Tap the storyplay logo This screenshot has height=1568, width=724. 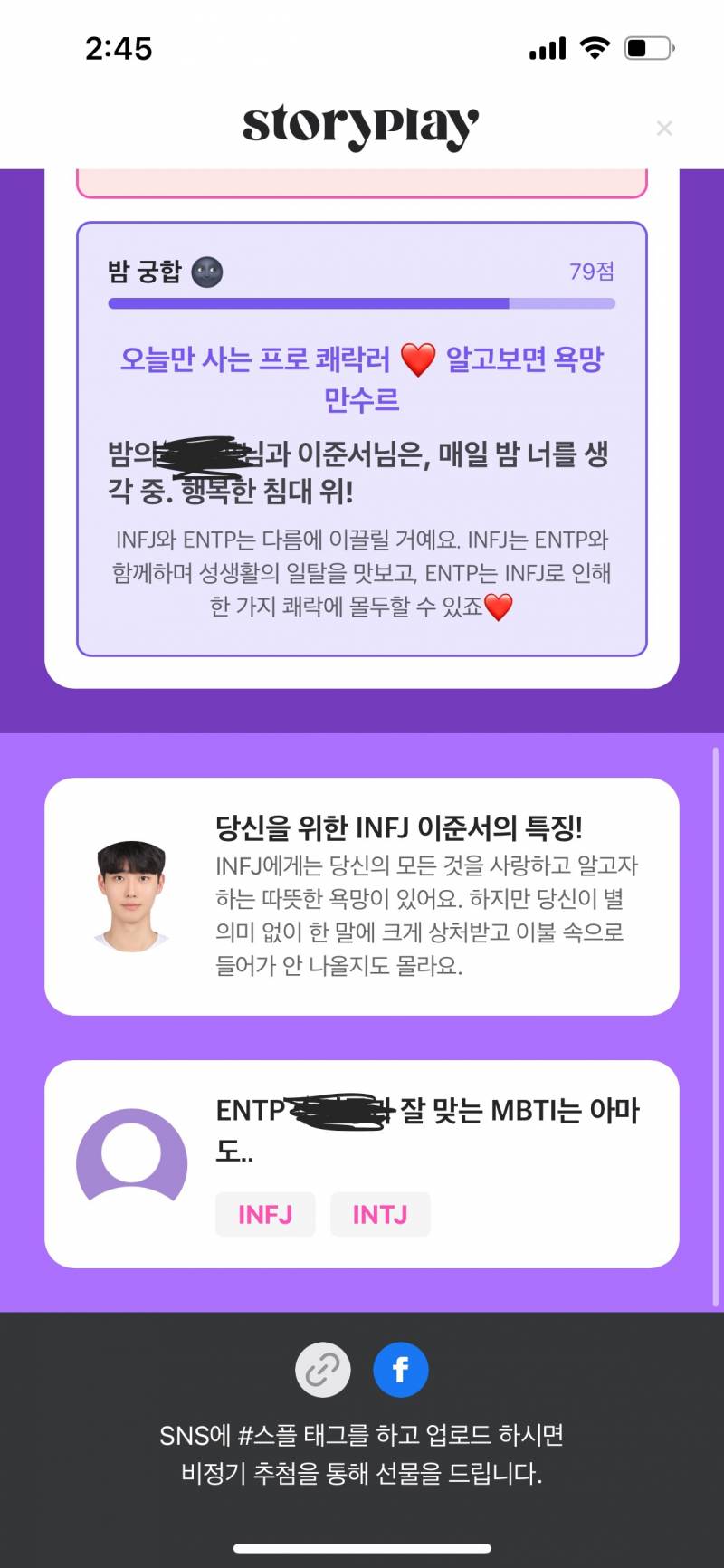click(359, 125)
